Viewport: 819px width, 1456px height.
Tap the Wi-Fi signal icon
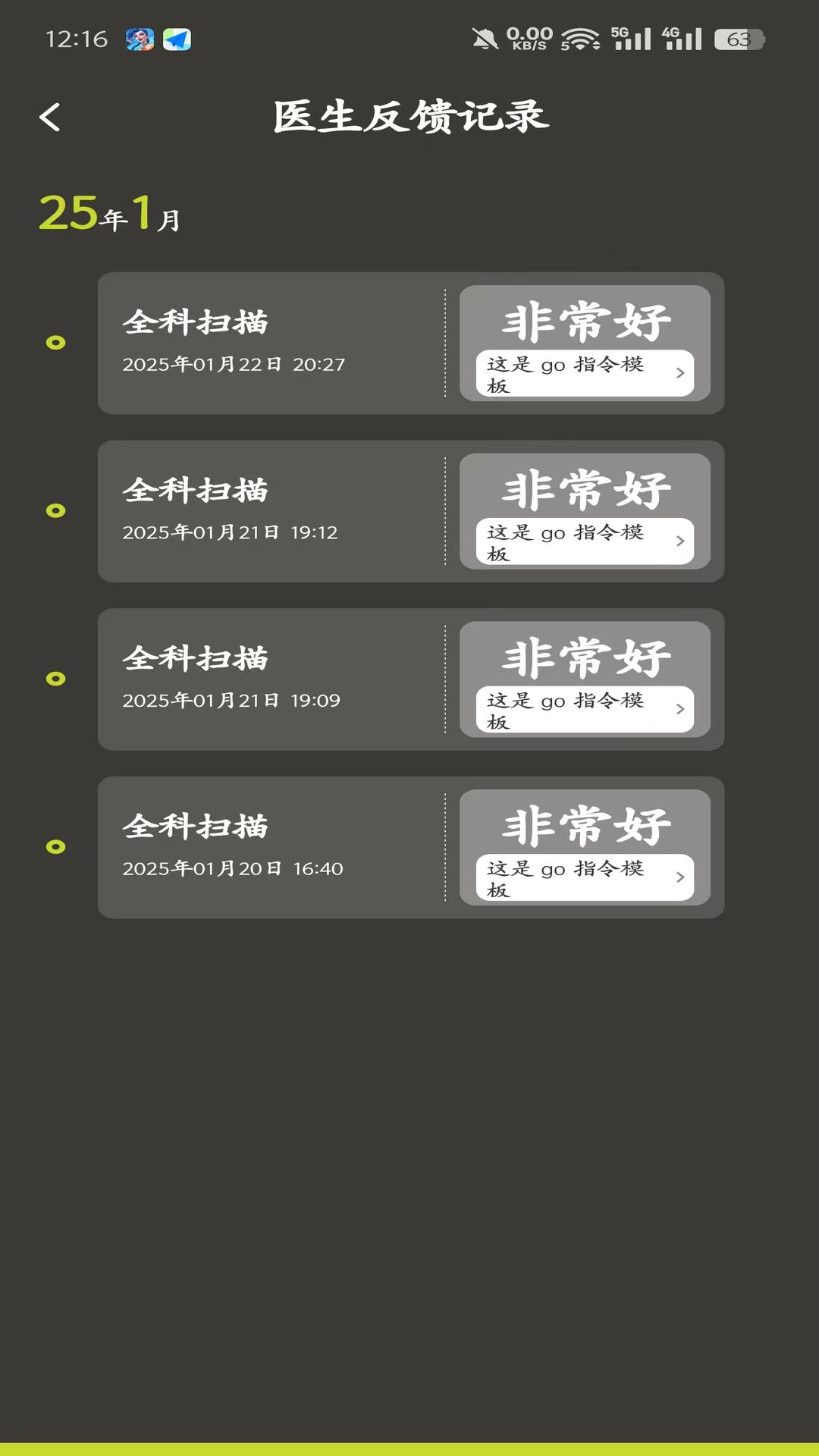point(582,38)
